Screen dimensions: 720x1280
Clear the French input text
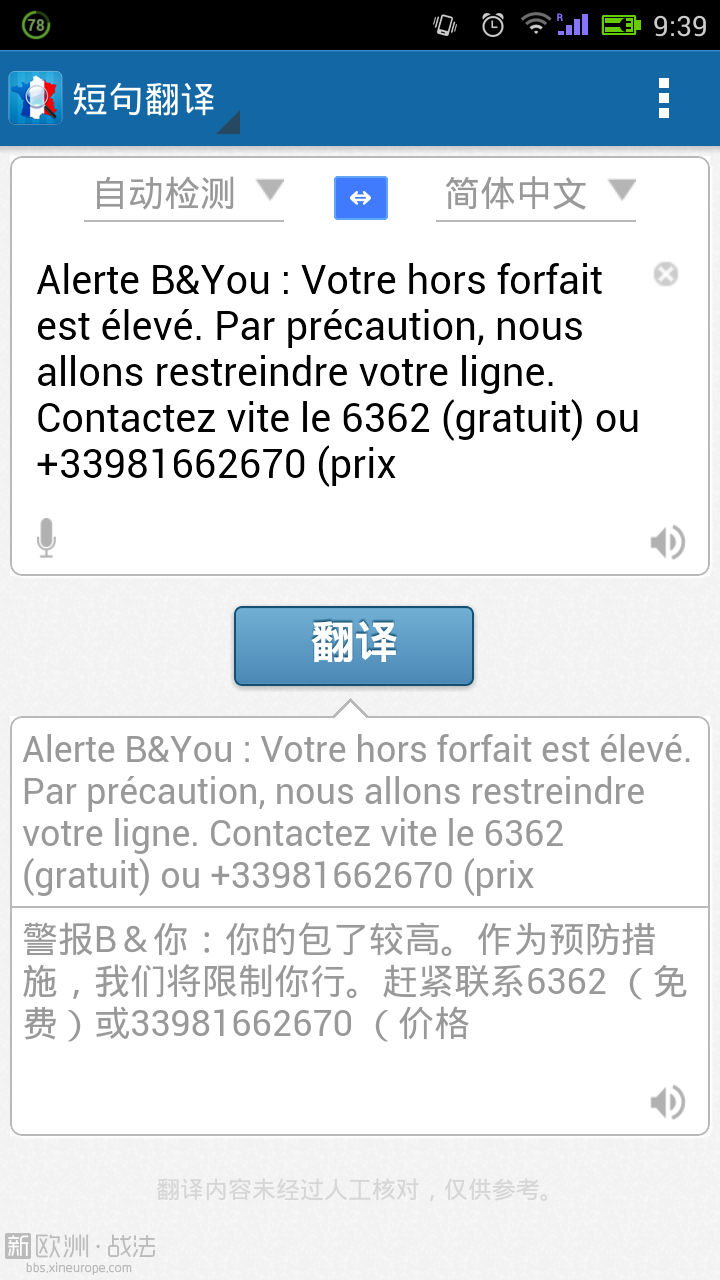[666, 274]
